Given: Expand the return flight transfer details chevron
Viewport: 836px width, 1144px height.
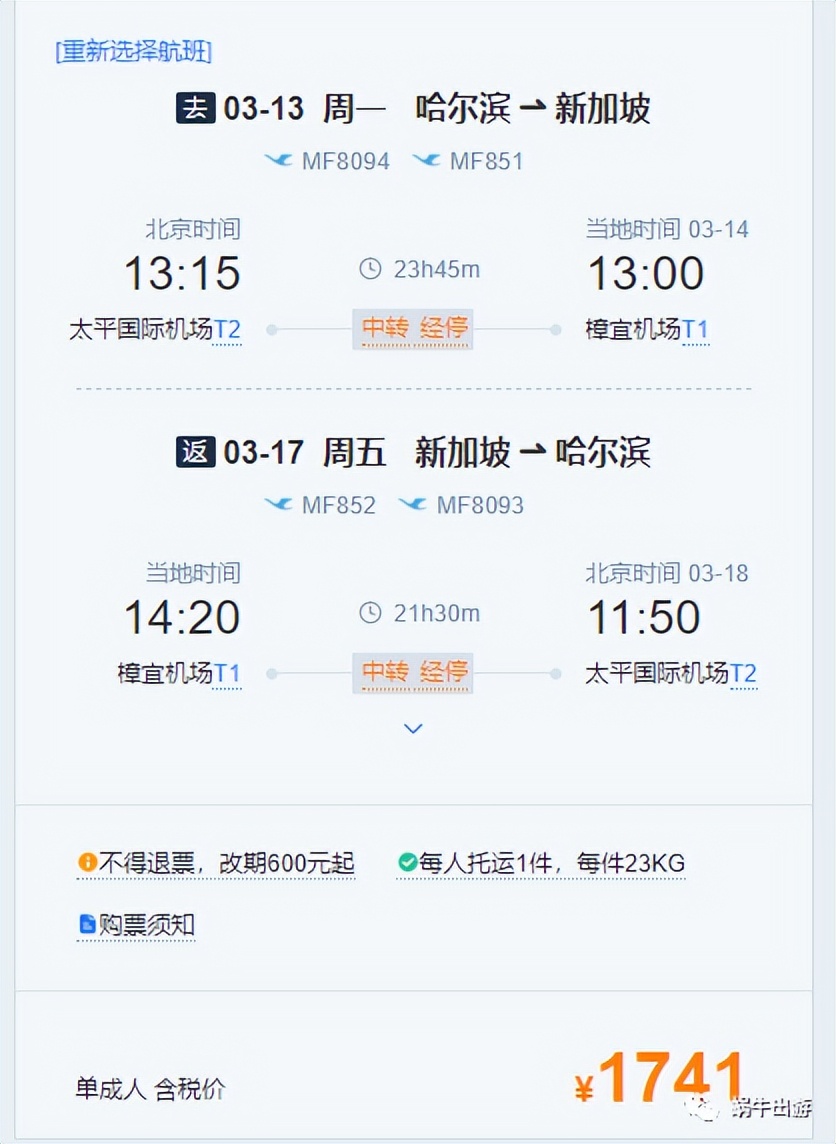Looking at the screenshot, I should click(413, 729).
